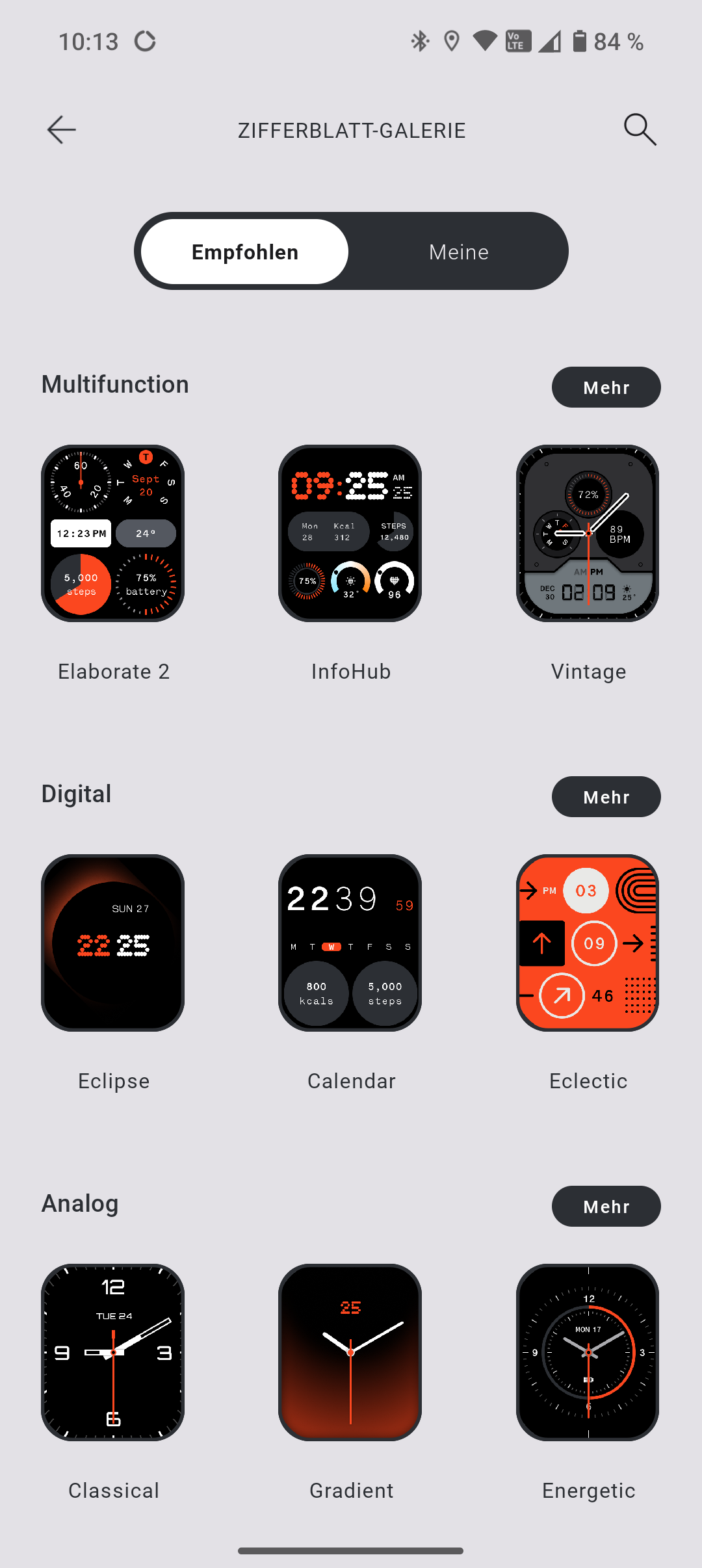Image resolution: width=702 pixels, height=1568 pixels.
Task: Open the Eclectic watch face
Action: [588, 943]
